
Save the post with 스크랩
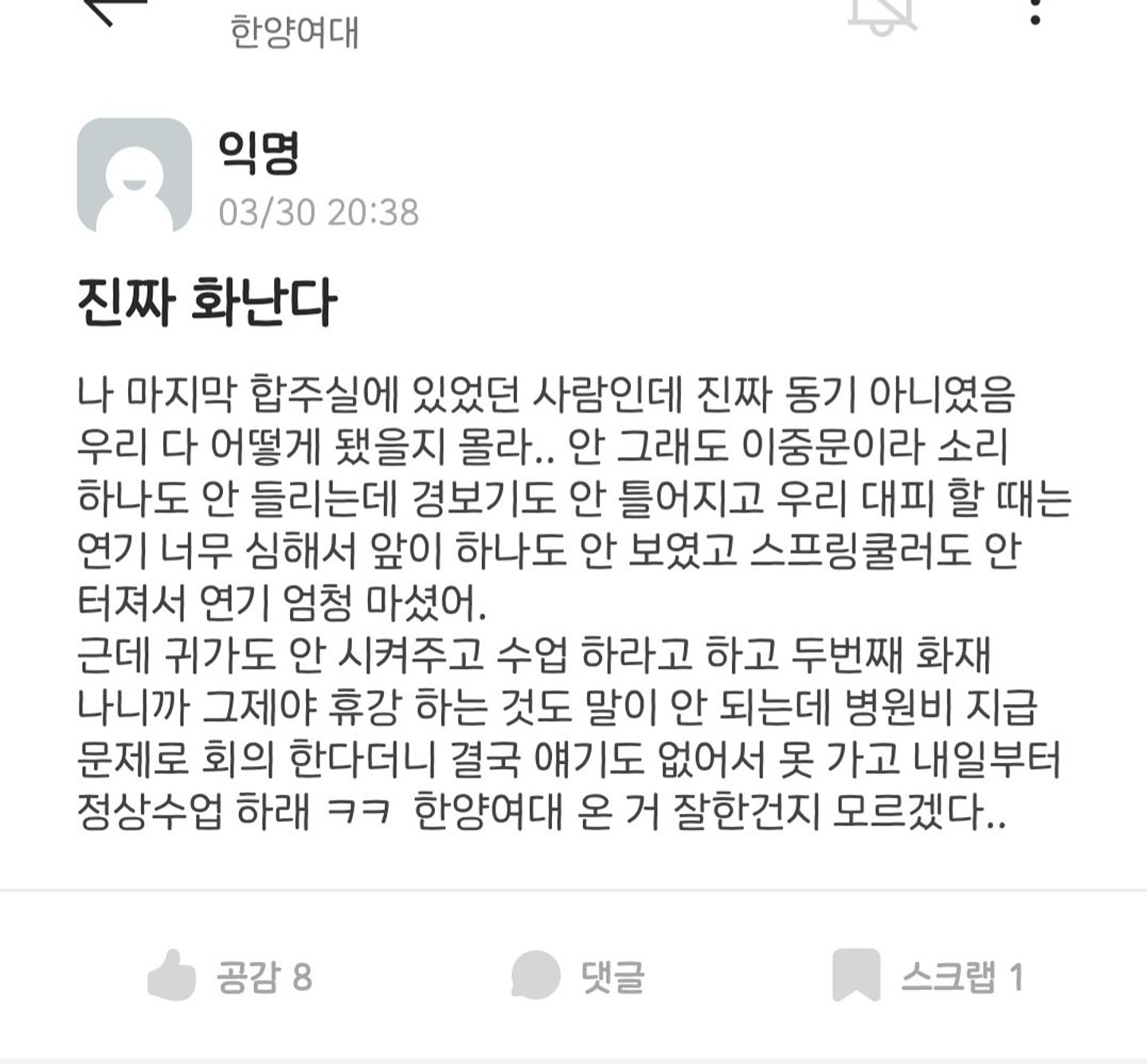pos(928,976)
